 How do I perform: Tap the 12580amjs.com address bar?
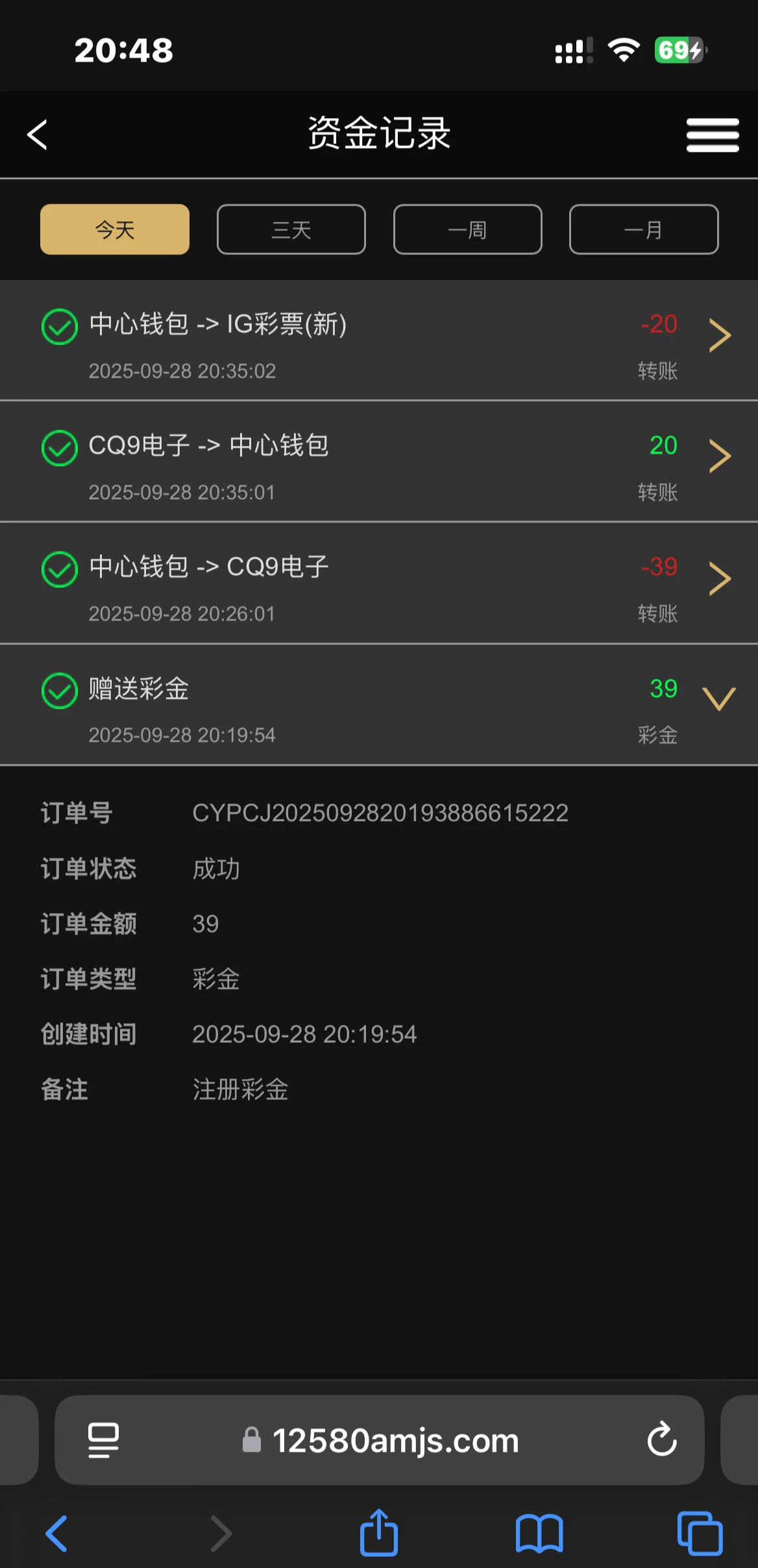pyautogui.click(x=396, y=1441)
